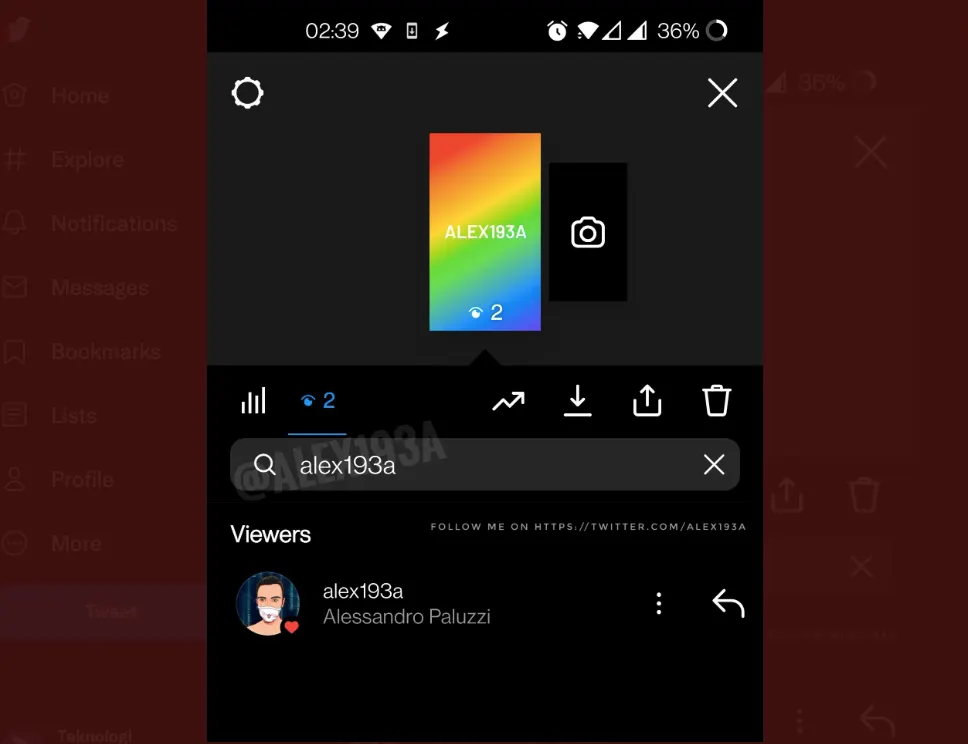Open the ALEX193A rainbow fleet thumbnail
This screenshot has width=968, height=744.
click(485, 232)
